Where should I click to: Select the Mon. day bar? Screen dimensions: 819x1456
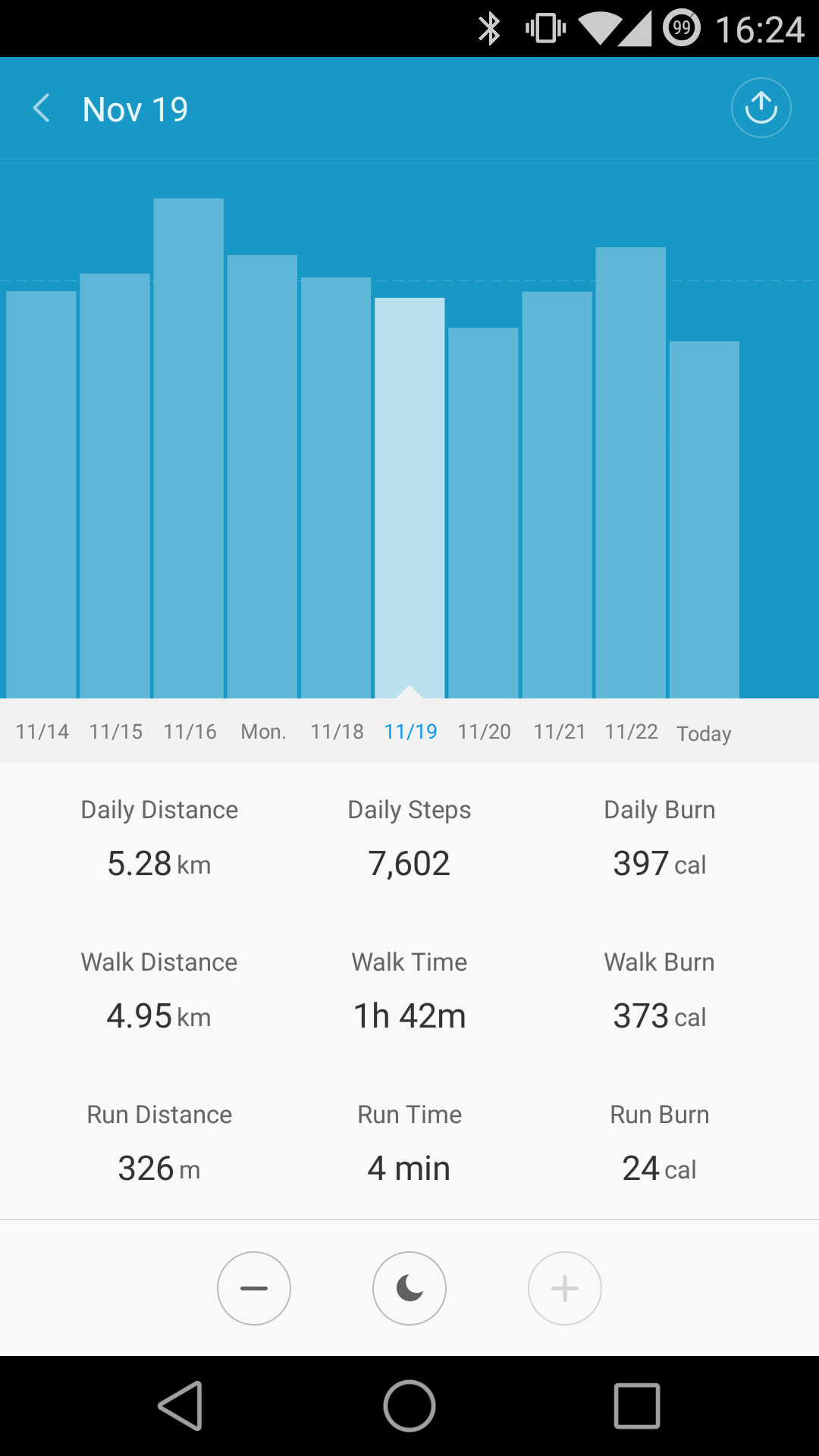tap(262, 476)
